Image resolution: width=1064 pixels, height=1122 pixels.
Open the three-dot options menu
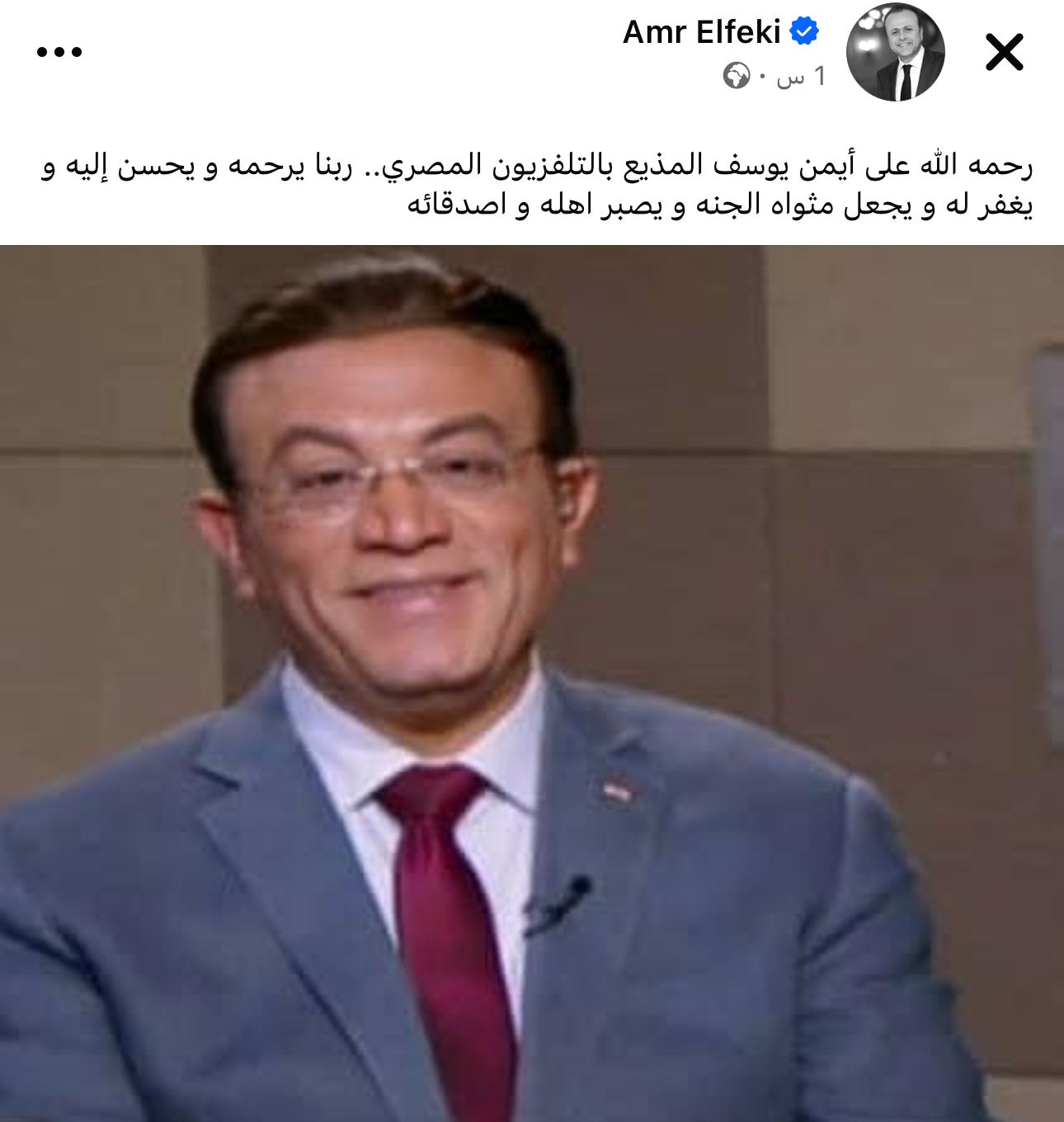(59, 52)
